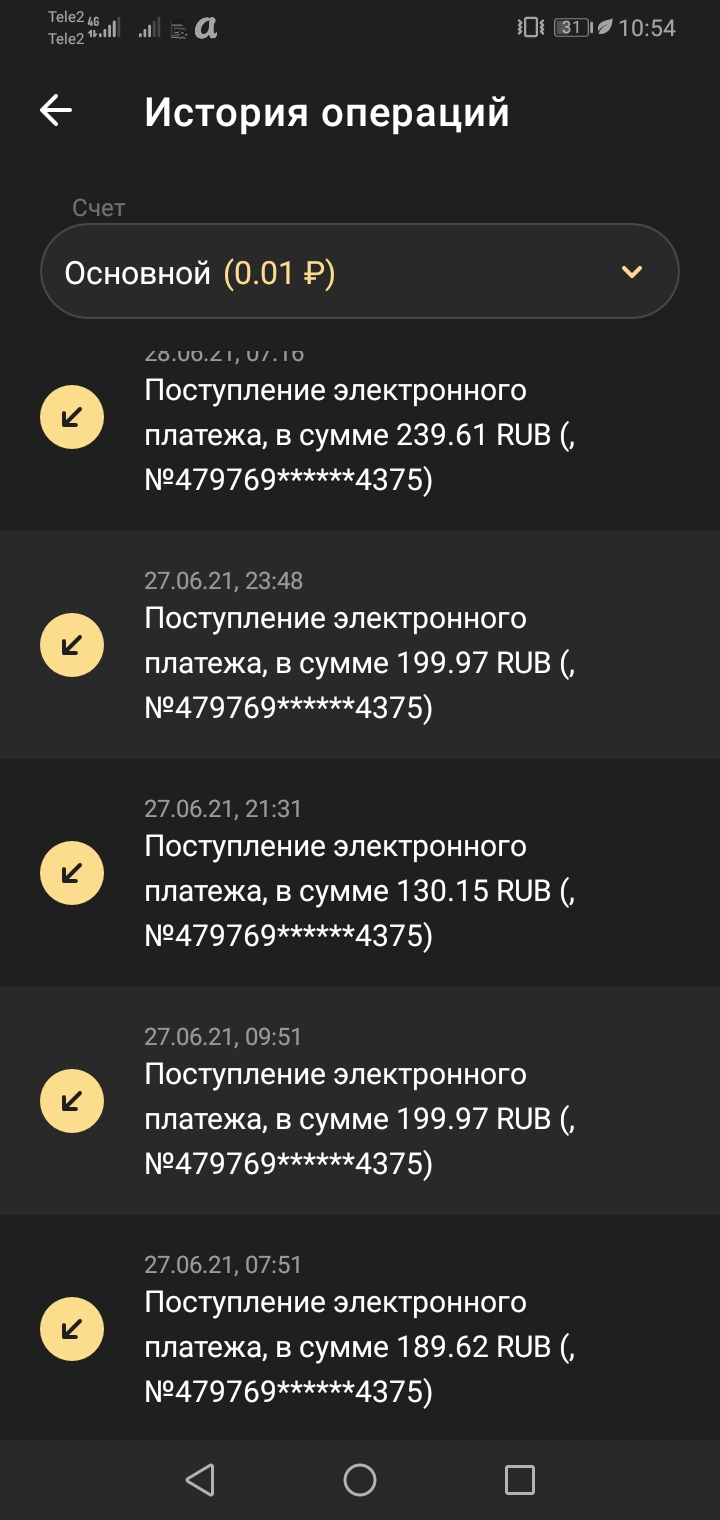
Task: Open the 189.62 RUB payment entry
Action: [360, 1329]
